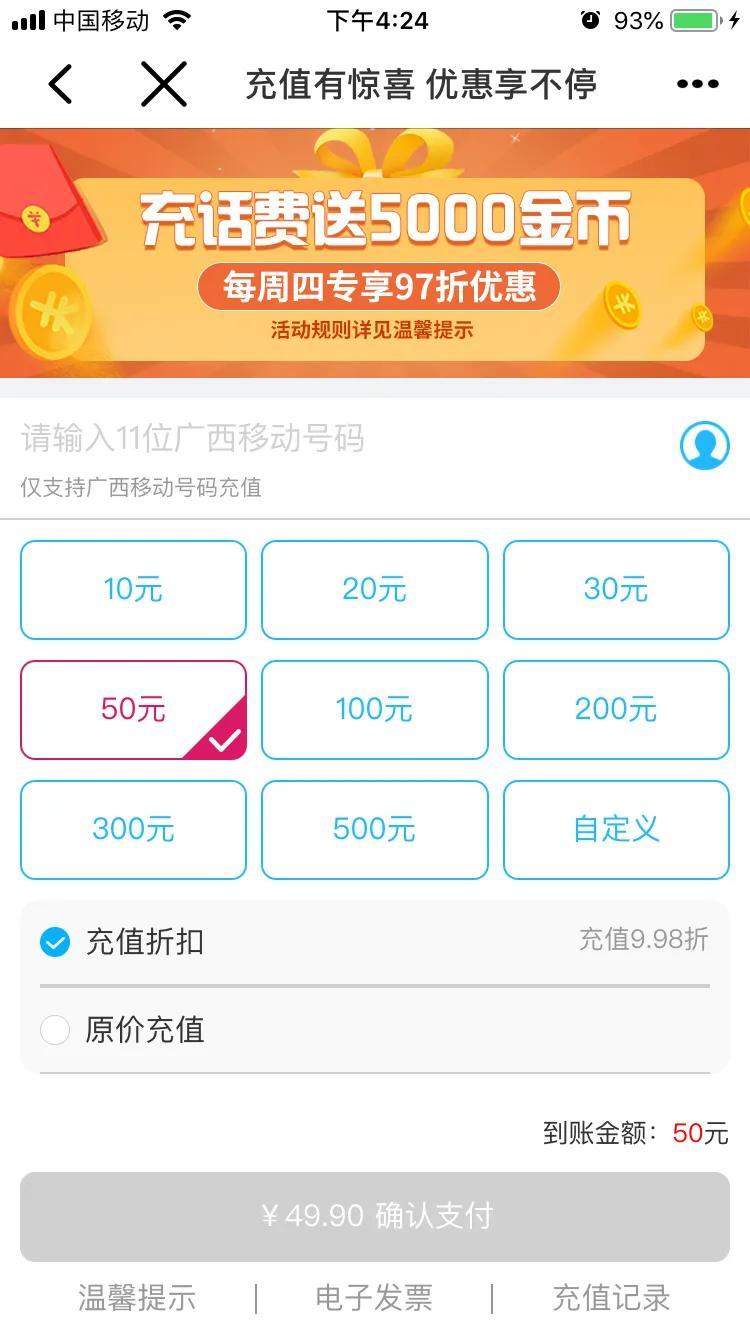750x1334 pixels.
Task: Tap ¥49.90 确认支付 to pay
Action: coord(375,1216)
